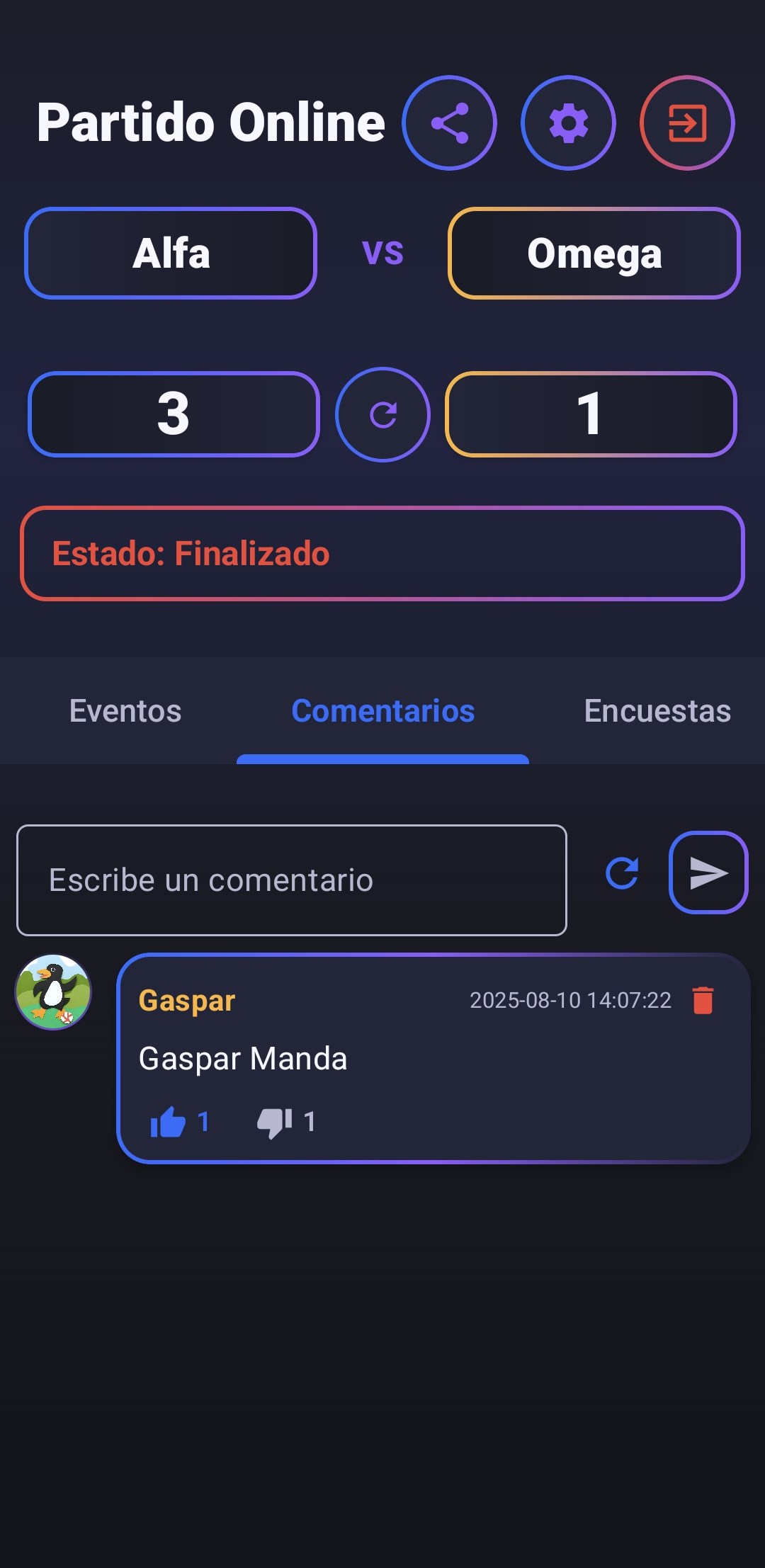The height and width of the screenshot is (1568, 765).
Task: Select the Alfa team button
Action: point(171,253)
